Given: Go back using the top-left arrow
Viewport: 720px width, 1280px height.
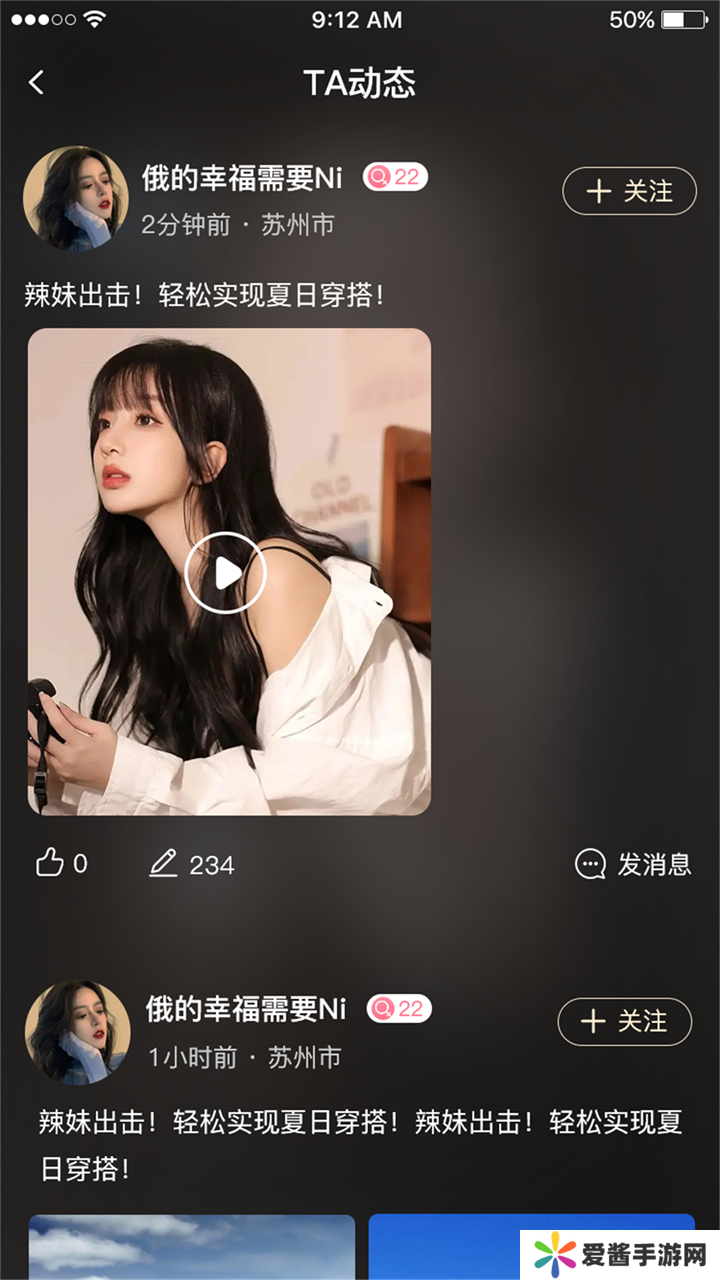Looking at the screenshot, I should pyautogui.click(x=37, y=83).
